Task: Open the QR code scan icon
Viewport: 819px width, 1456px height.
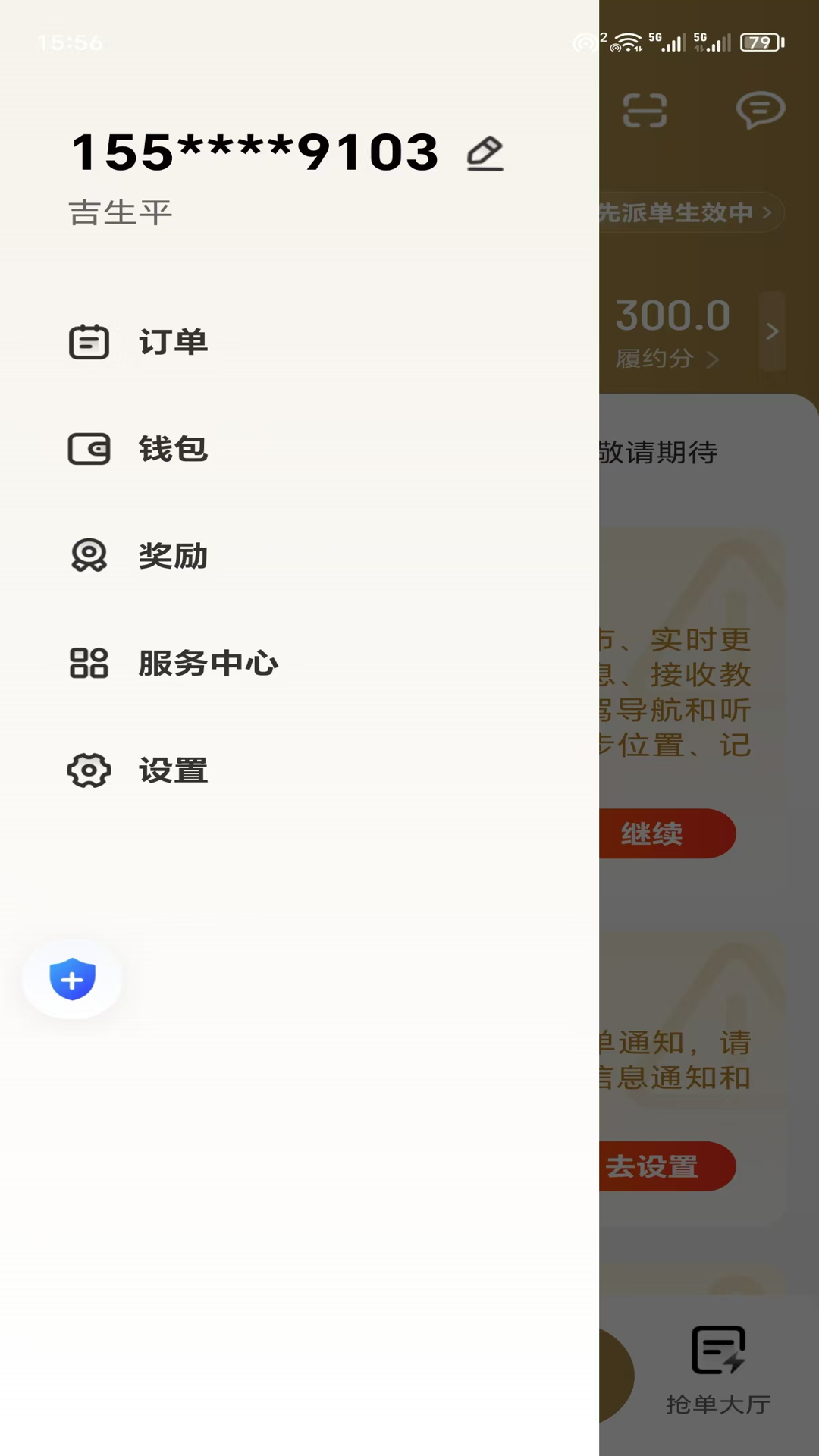Action: [646, 110]
